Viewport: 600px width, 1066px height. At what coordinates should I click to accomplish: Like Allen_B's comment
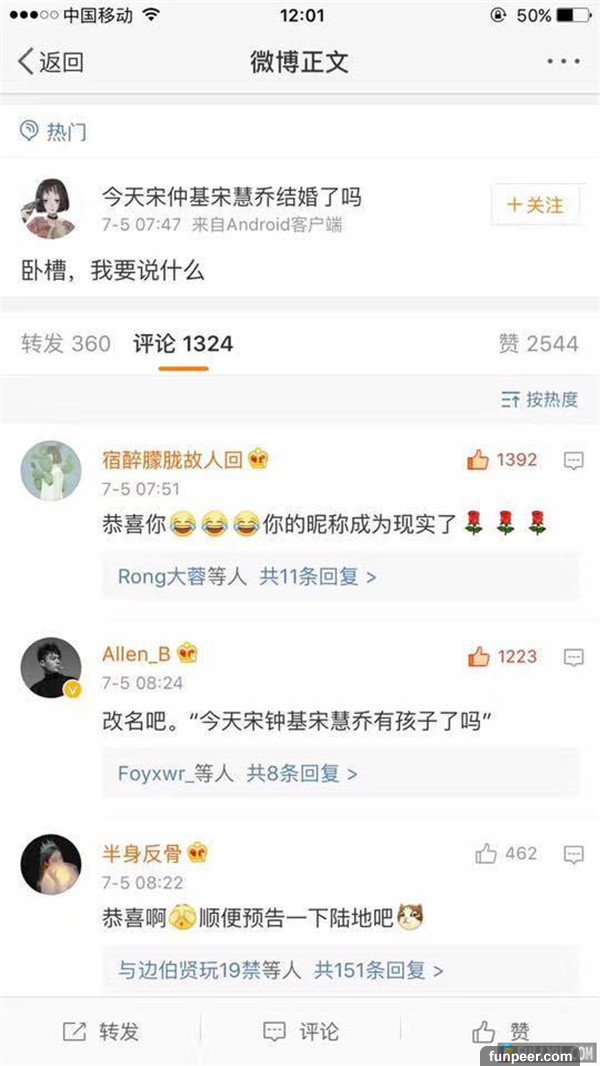click(x=502, y=657)
